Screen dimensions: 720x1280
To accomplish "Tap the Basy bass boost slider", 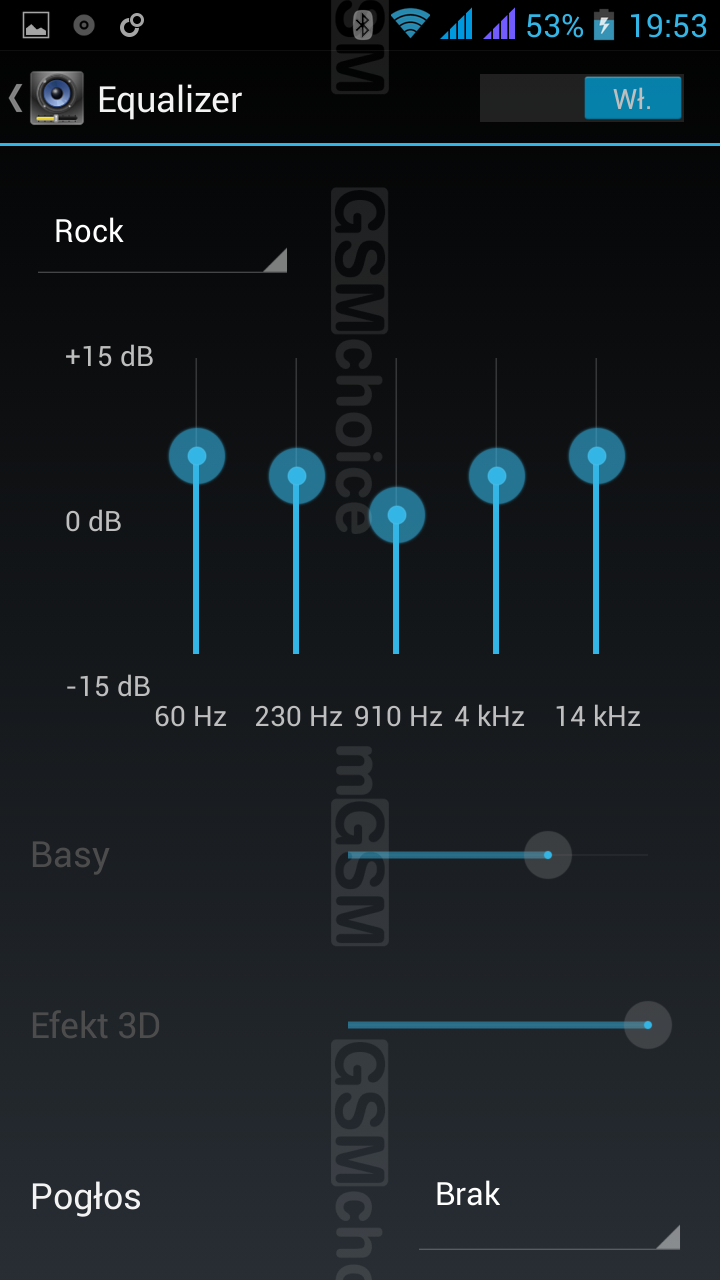I will [547, 855].
